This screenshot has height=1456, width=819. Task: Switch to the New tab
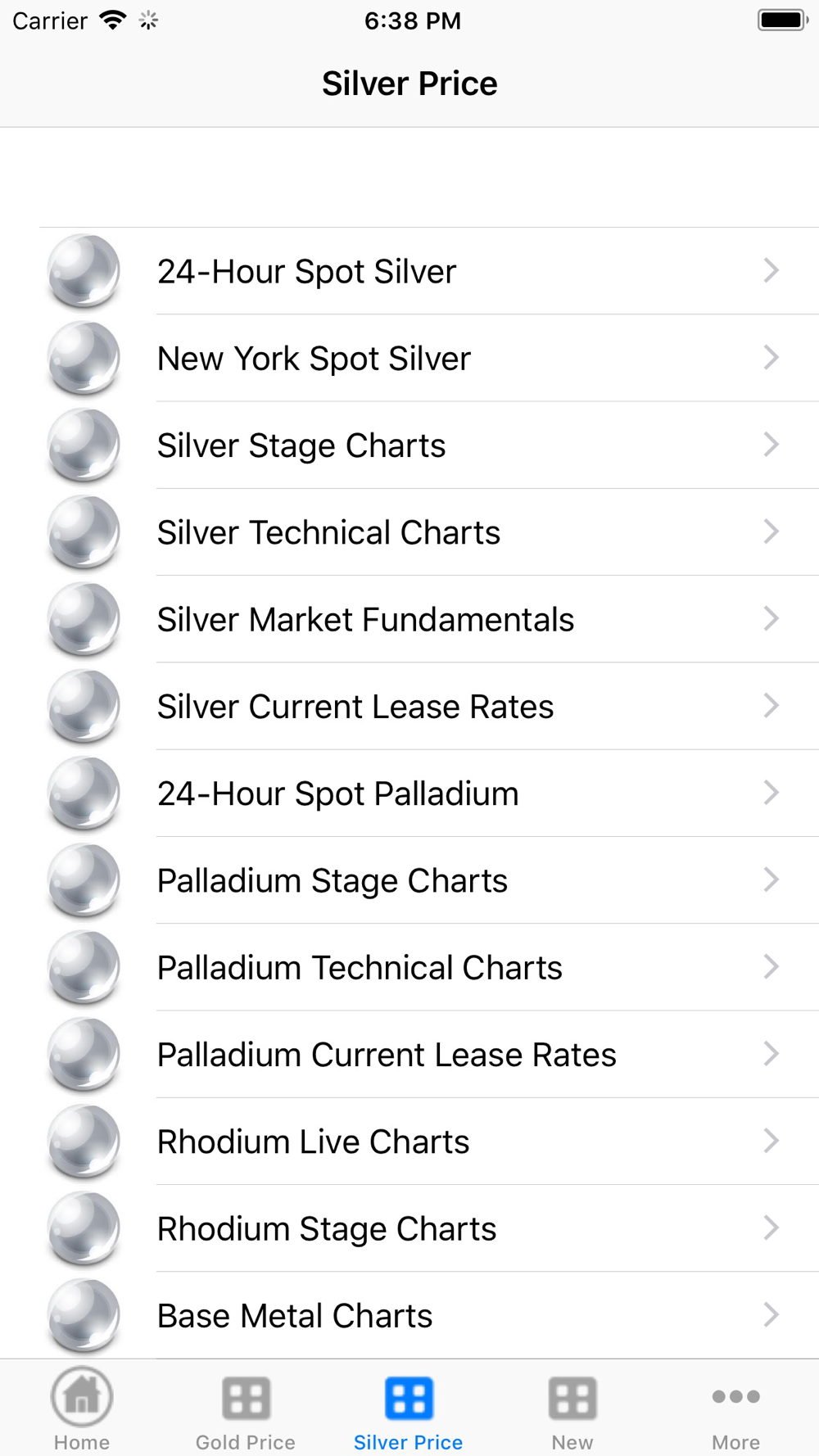point(572,1409)
